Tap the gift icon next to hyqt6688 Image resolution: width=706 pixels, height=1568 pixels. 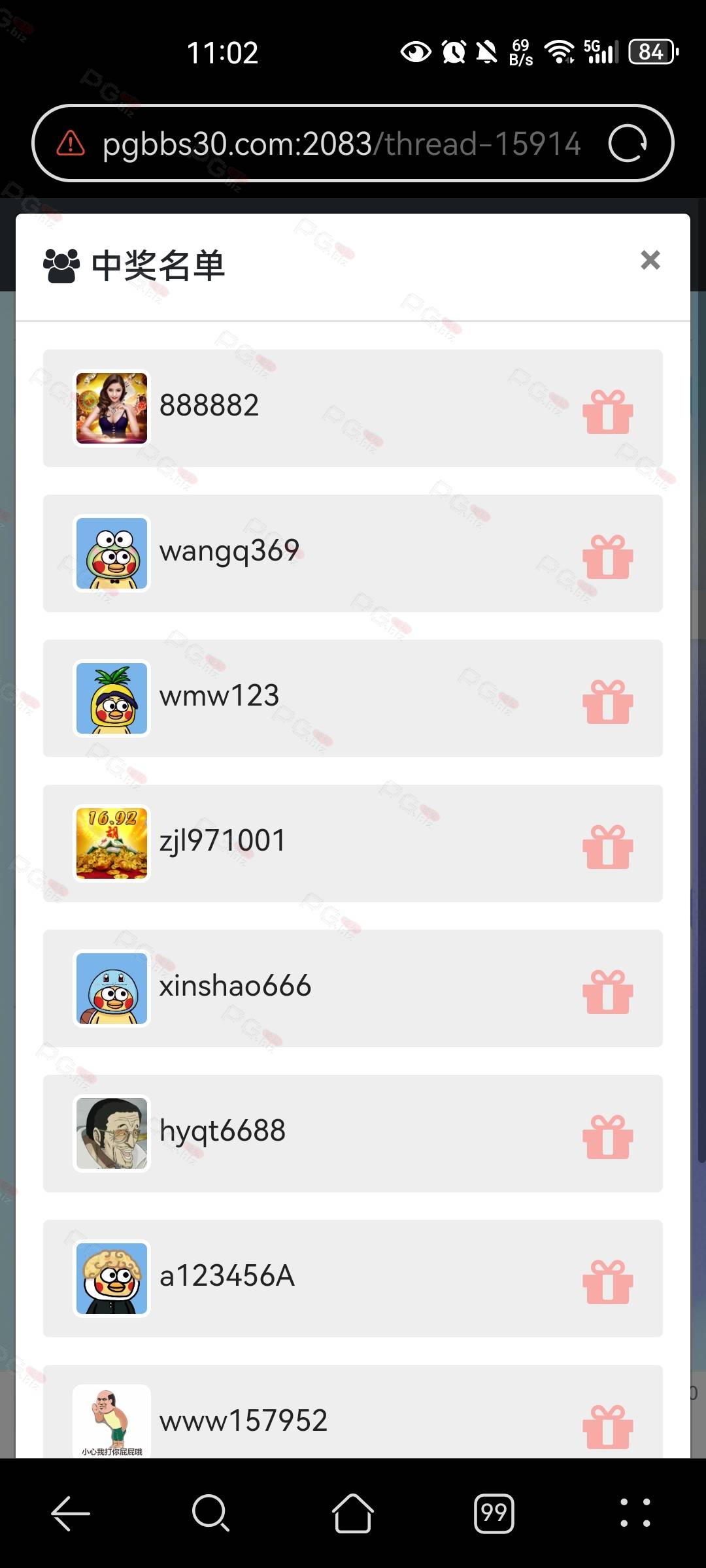[608, 1137]
